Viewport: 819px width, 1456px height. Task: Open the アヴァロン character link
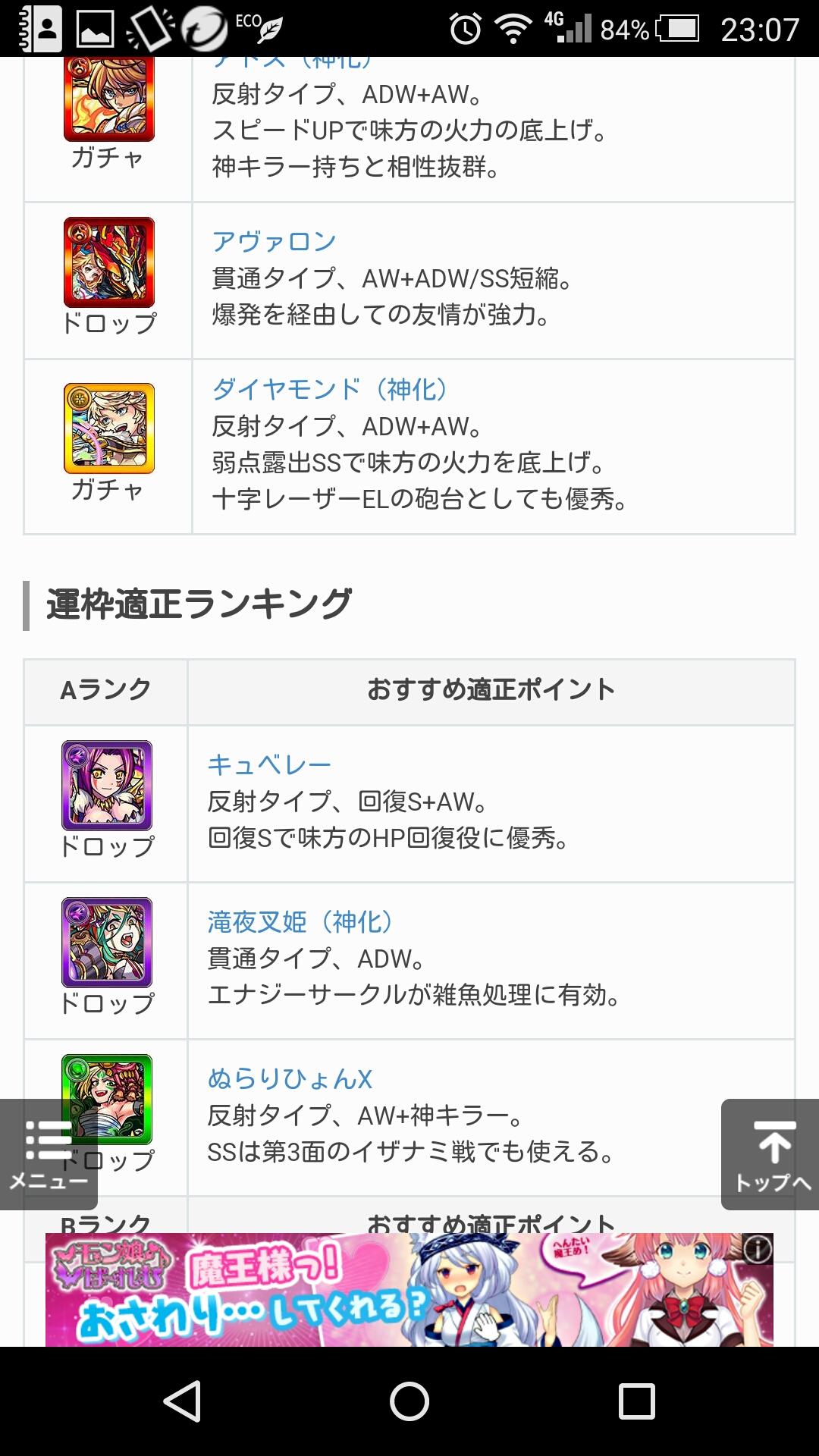274,242
